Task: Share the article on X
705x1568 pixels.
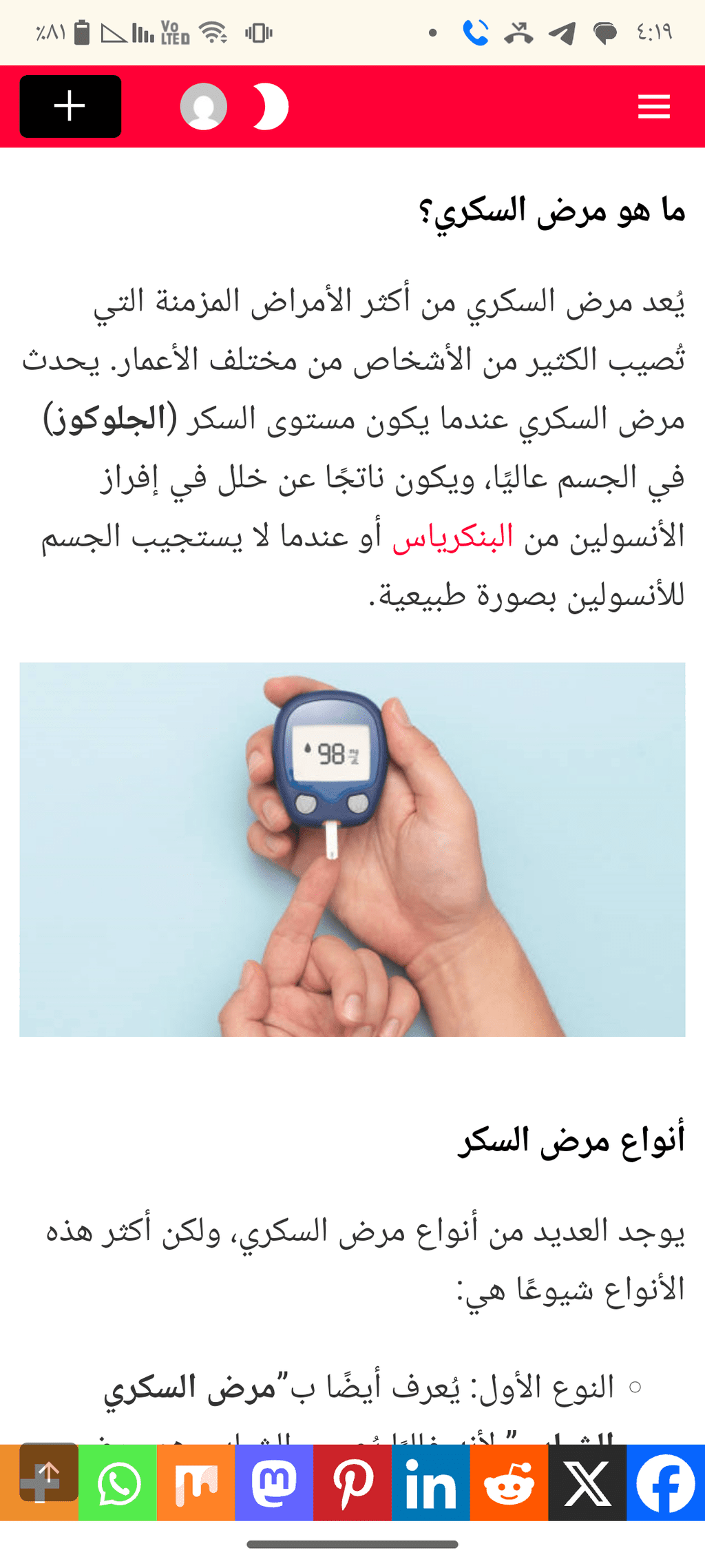Action: (x=587, y=1483)
